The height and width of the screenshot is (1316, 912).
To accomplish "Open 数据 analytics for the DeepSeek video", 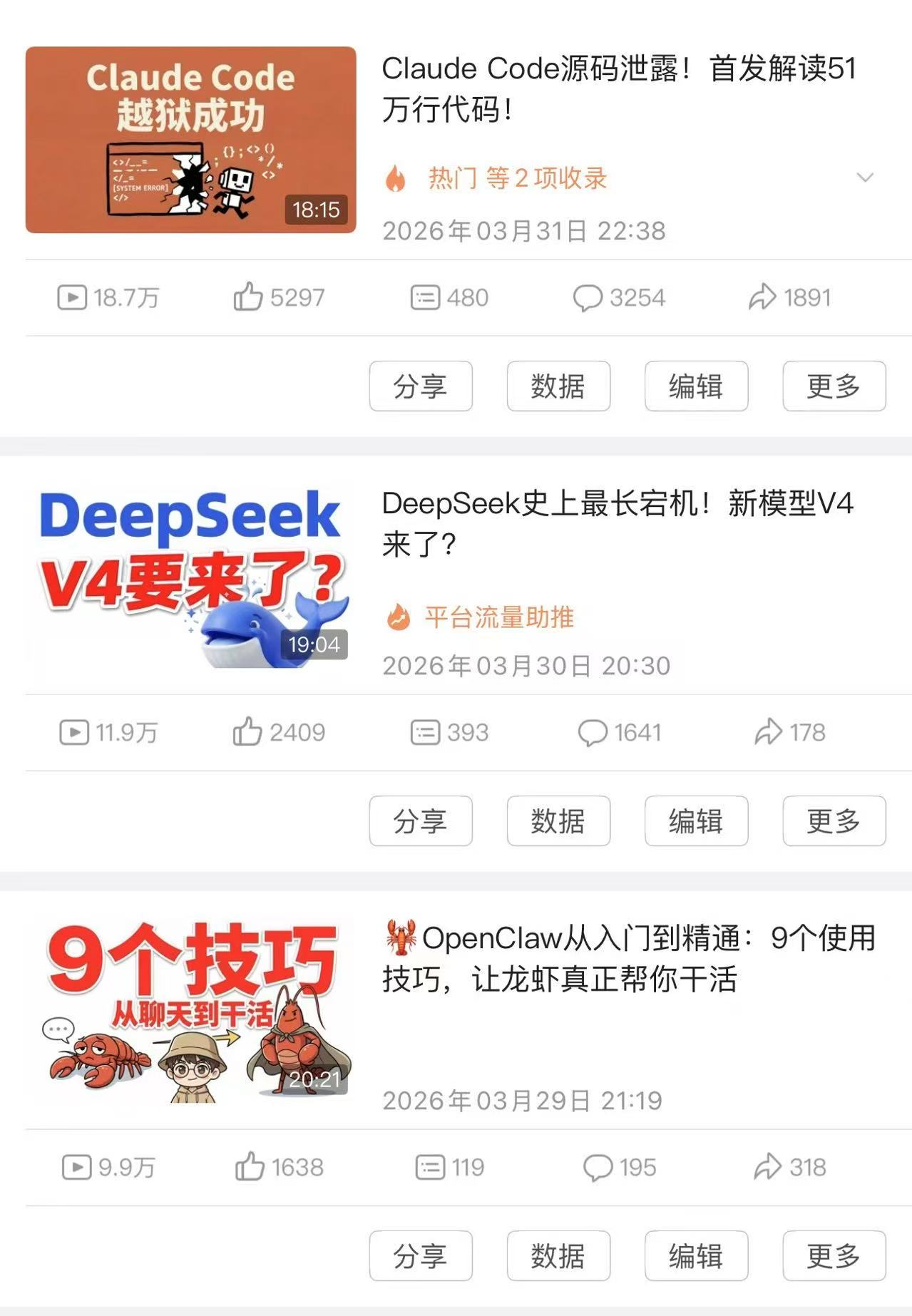I will coord(558,821).
